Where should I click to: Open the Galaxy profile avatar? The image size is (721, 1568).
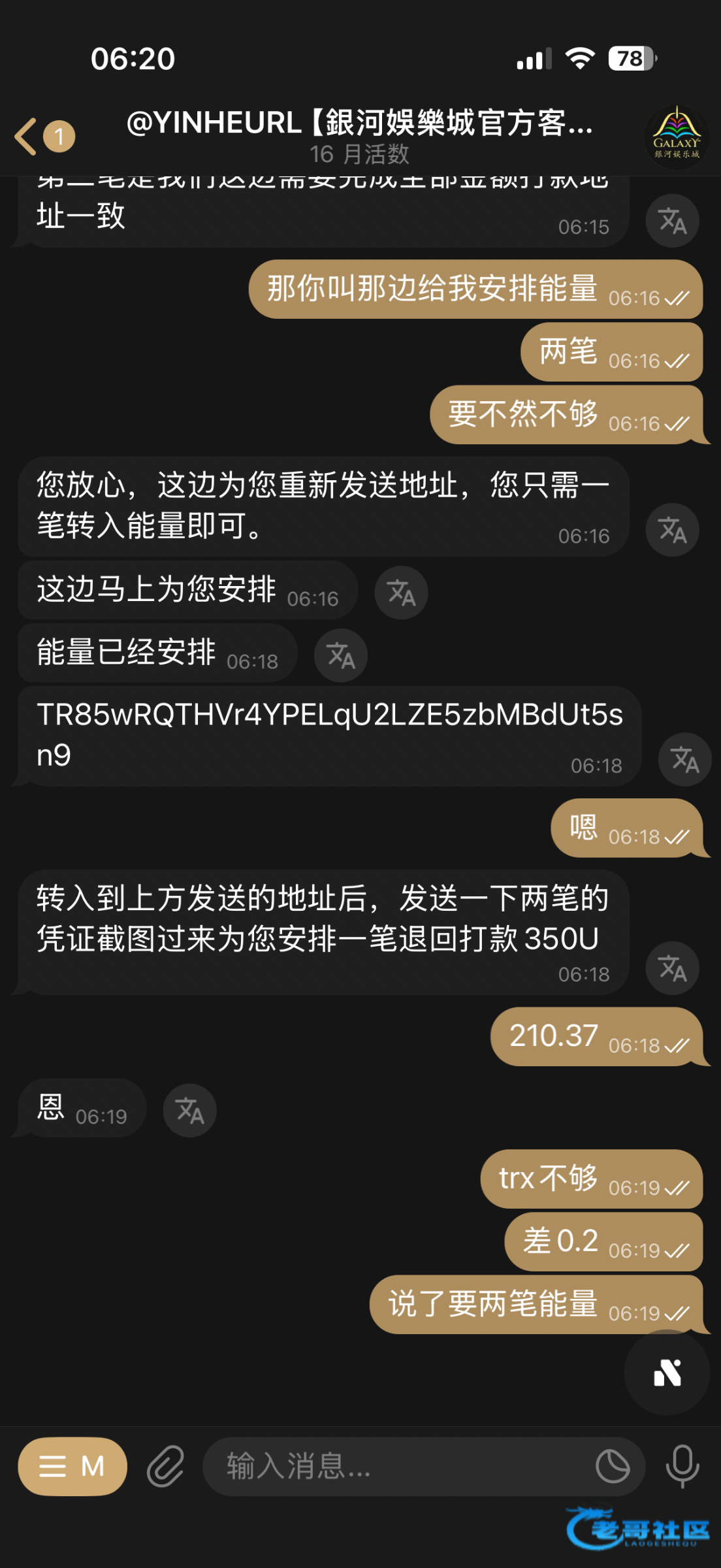click(x=677, y=137)
